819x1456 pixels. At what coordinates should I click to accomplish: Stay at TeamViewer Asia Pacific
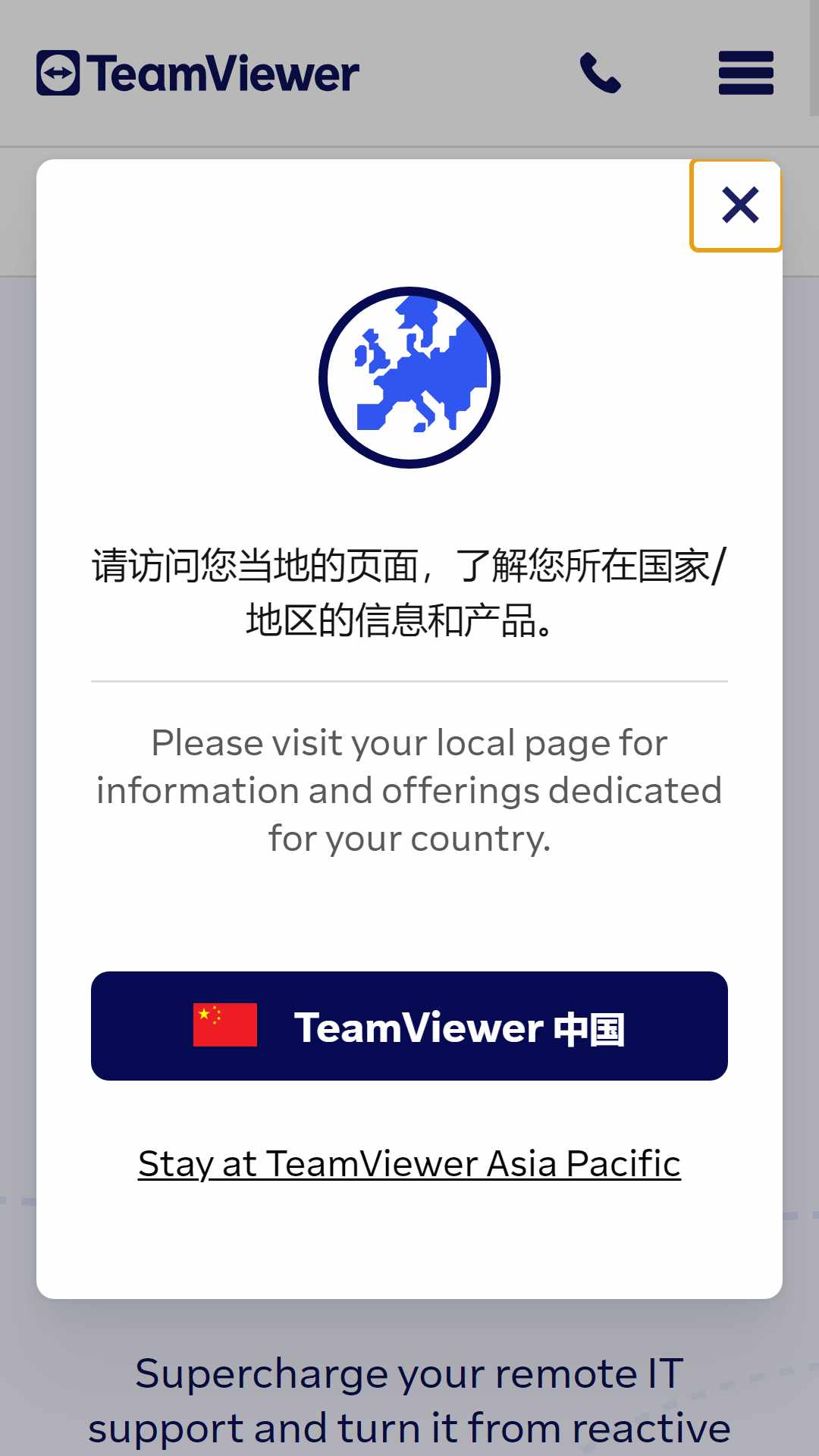click(409, 1164)
